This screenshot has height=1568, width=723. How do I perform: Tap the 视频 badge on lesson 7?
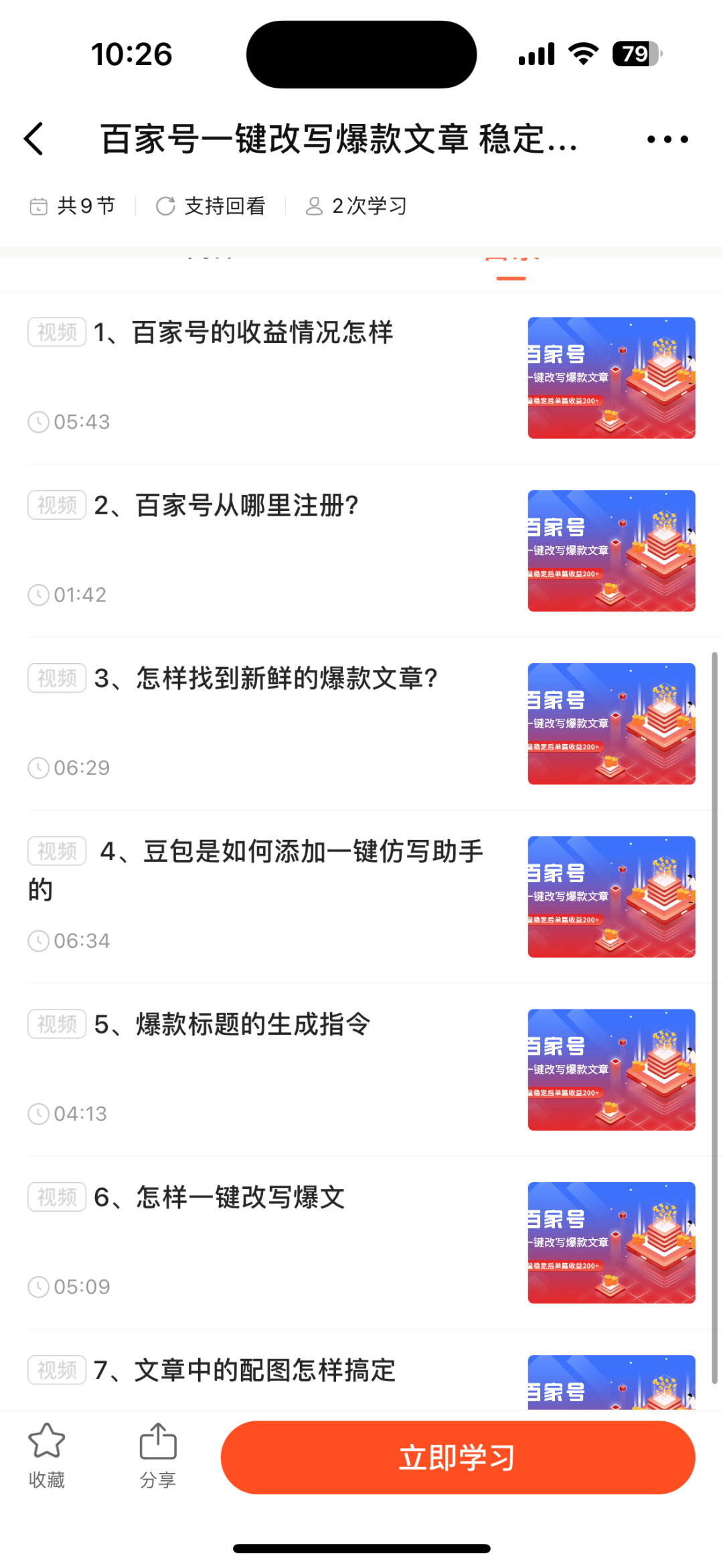point(56,1370)
